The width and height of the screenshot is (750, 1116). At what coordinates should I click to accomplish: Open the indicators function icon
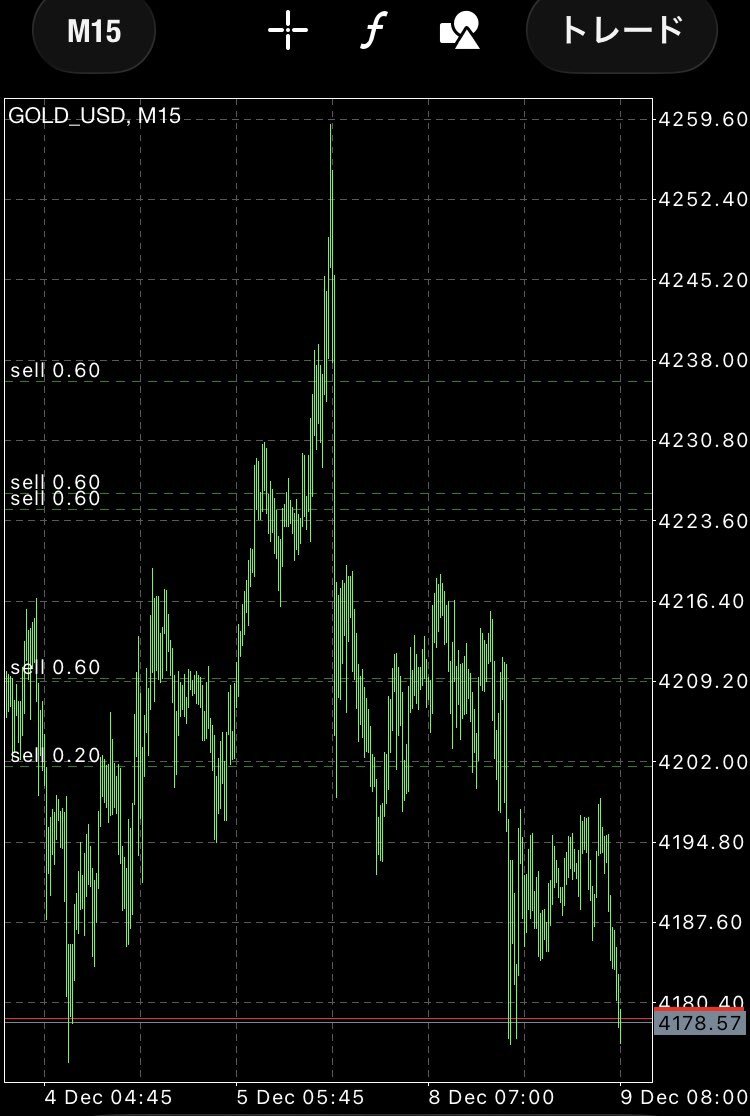point(373,31)
